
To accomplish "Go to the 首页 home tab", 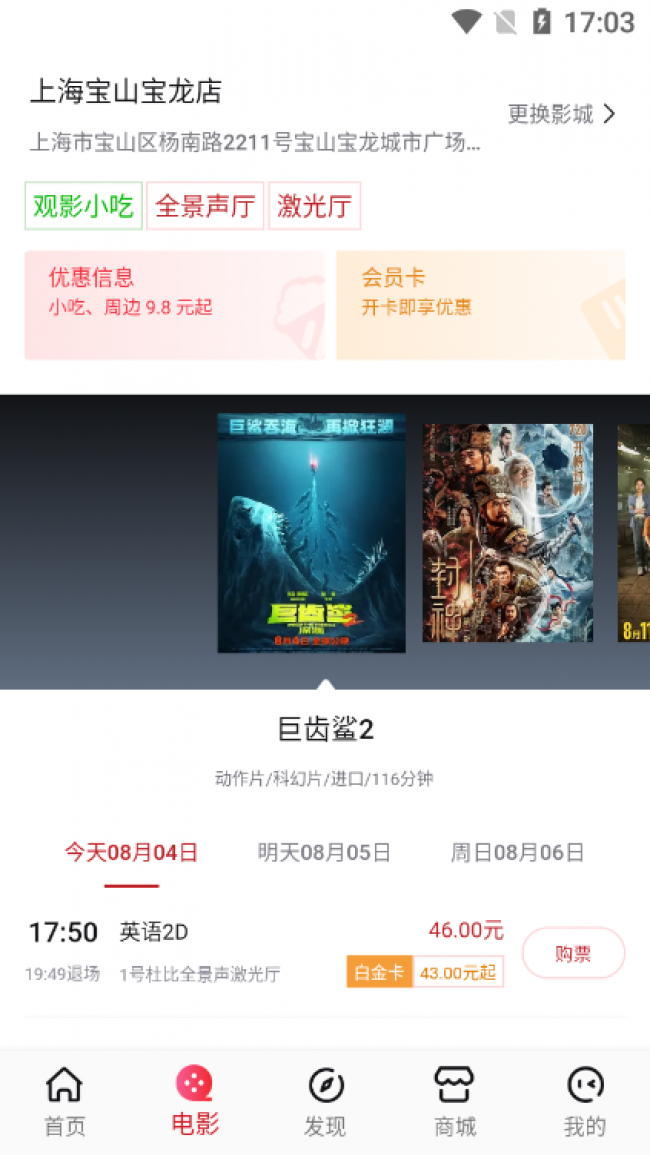I will 65,1100.
